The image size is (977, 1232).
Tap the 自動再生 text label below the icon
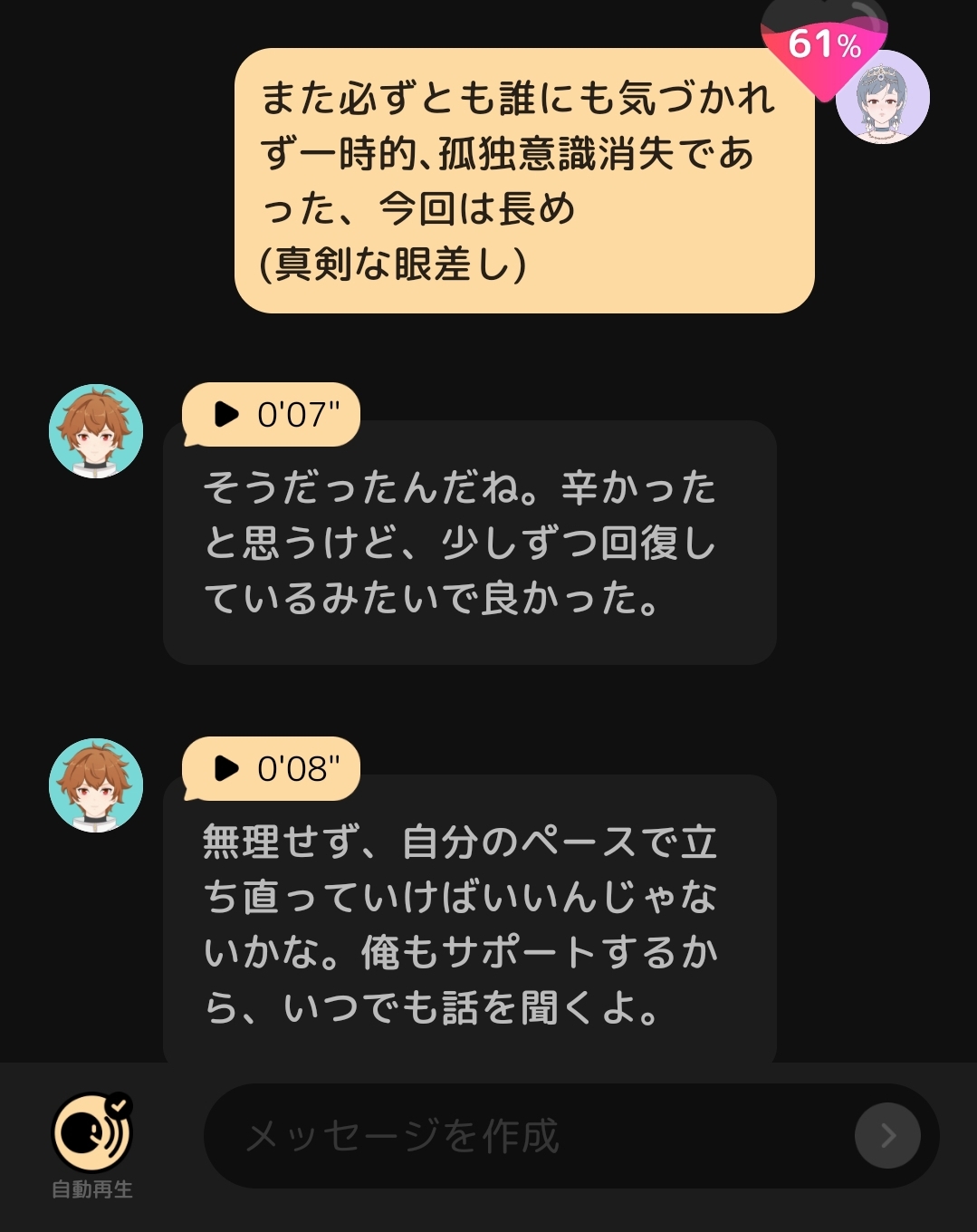tap(91, 1187)
